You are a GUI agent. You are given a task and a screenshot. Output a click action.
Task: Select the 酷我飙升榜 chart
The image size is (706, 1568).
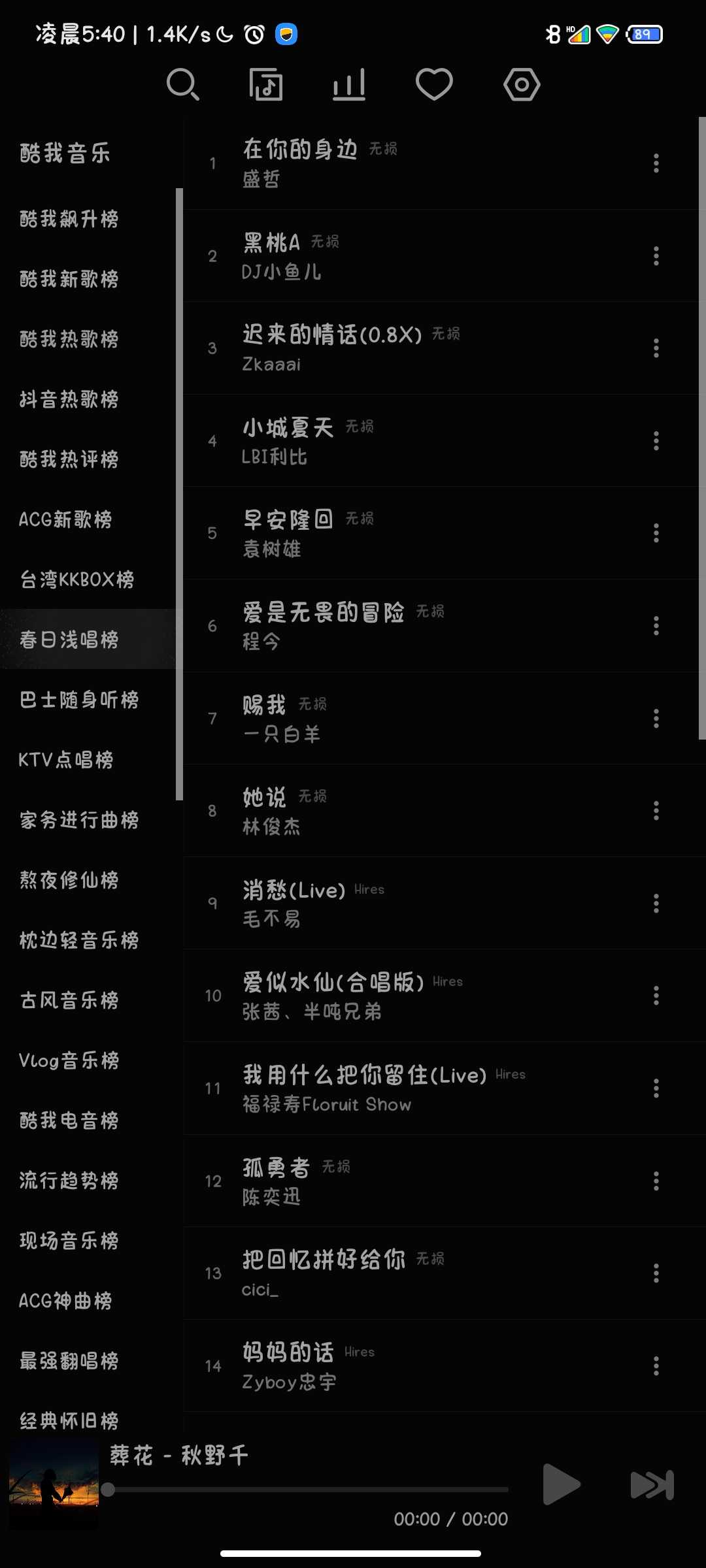(x=69, y=219)
